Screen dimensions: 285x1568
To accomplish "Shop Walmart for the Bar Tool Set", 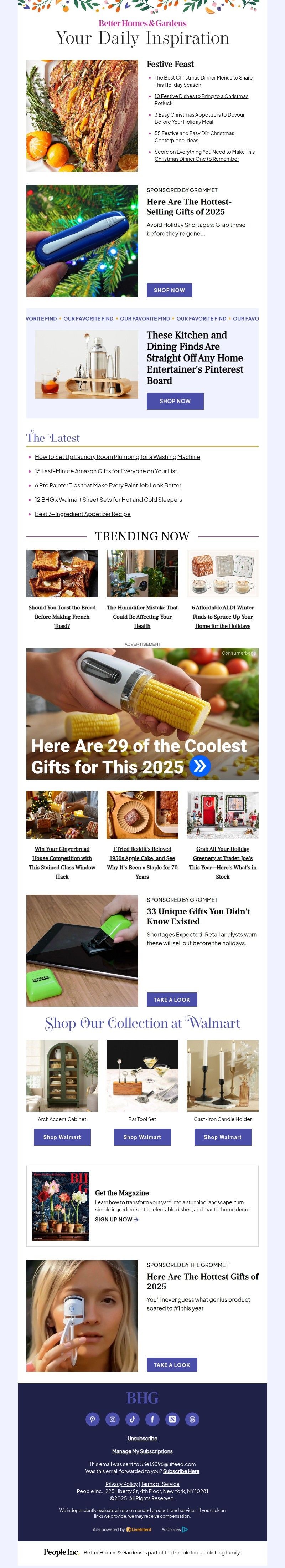I will tap(142, 1137).
